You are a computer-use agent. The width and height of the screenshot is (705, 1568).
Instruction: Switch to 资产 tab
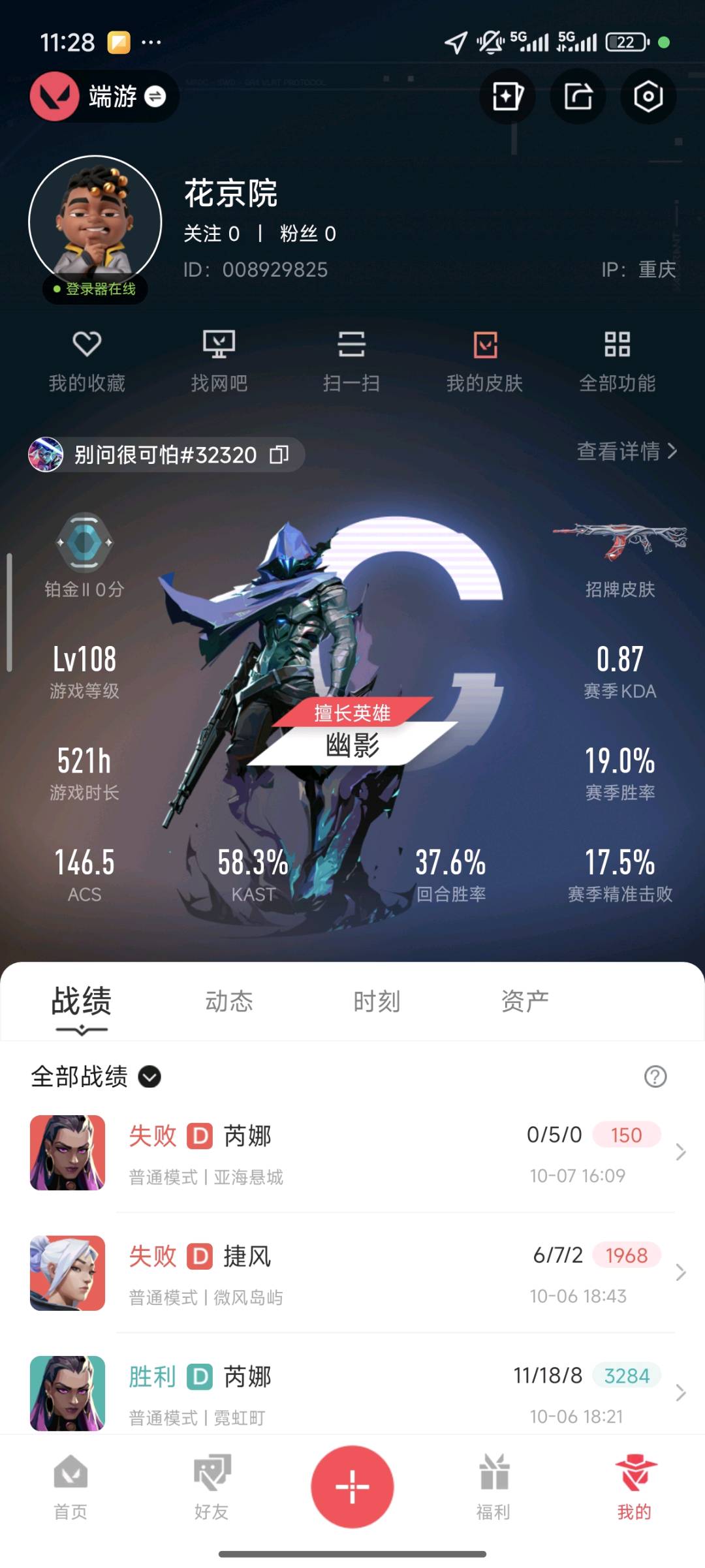tap(525, 1001)
